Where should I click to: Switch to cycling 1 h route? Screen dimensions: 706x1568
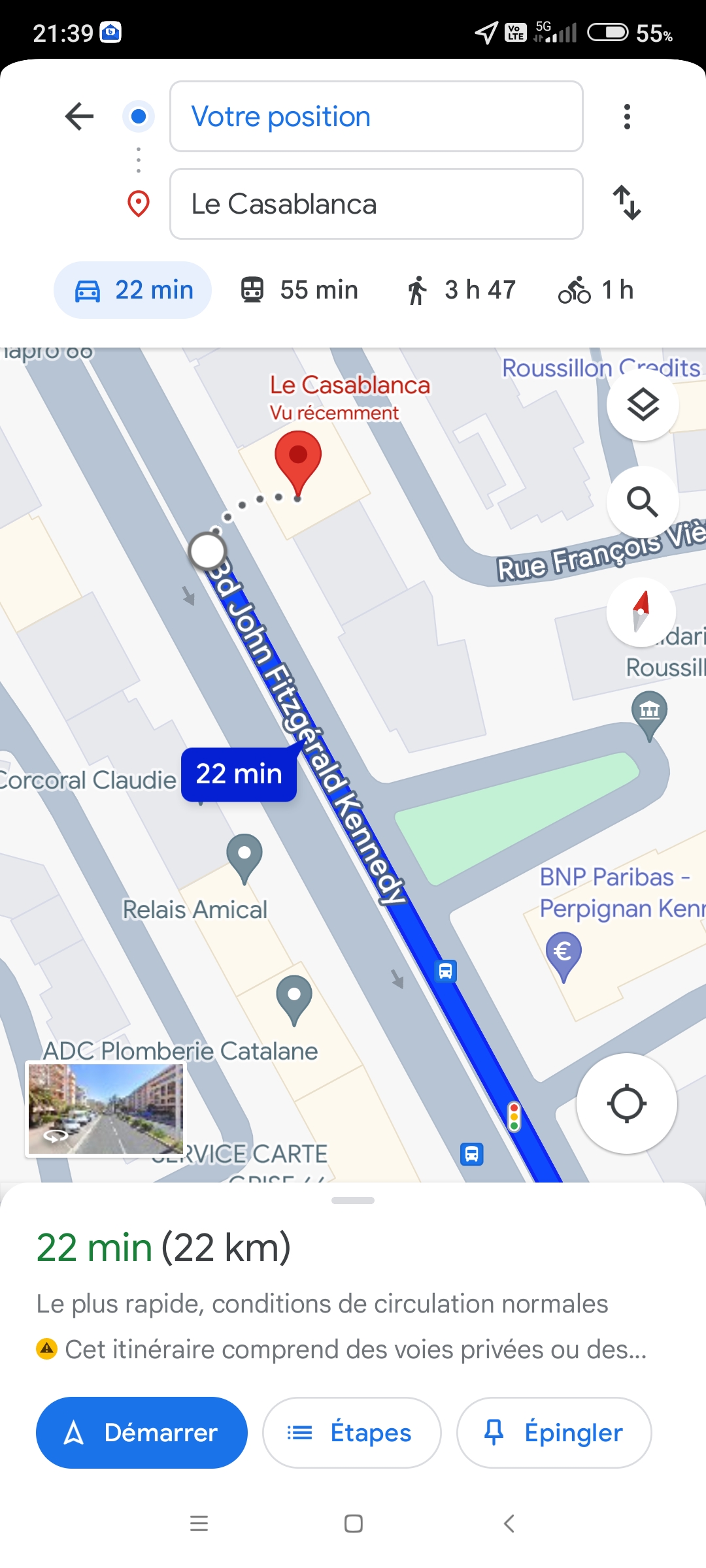(596, 290)
